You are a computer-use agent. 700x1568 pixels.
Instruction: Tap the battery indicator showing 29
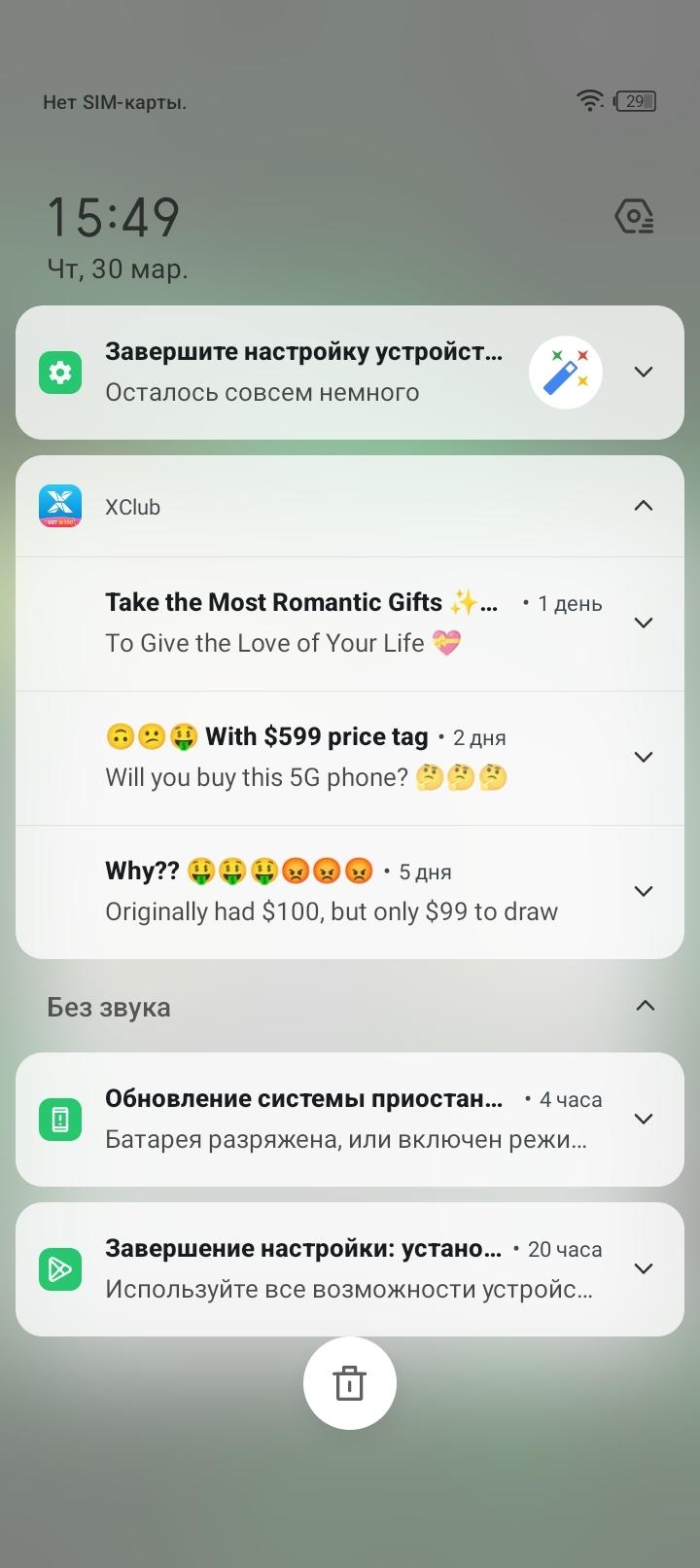tap(633, 101)
